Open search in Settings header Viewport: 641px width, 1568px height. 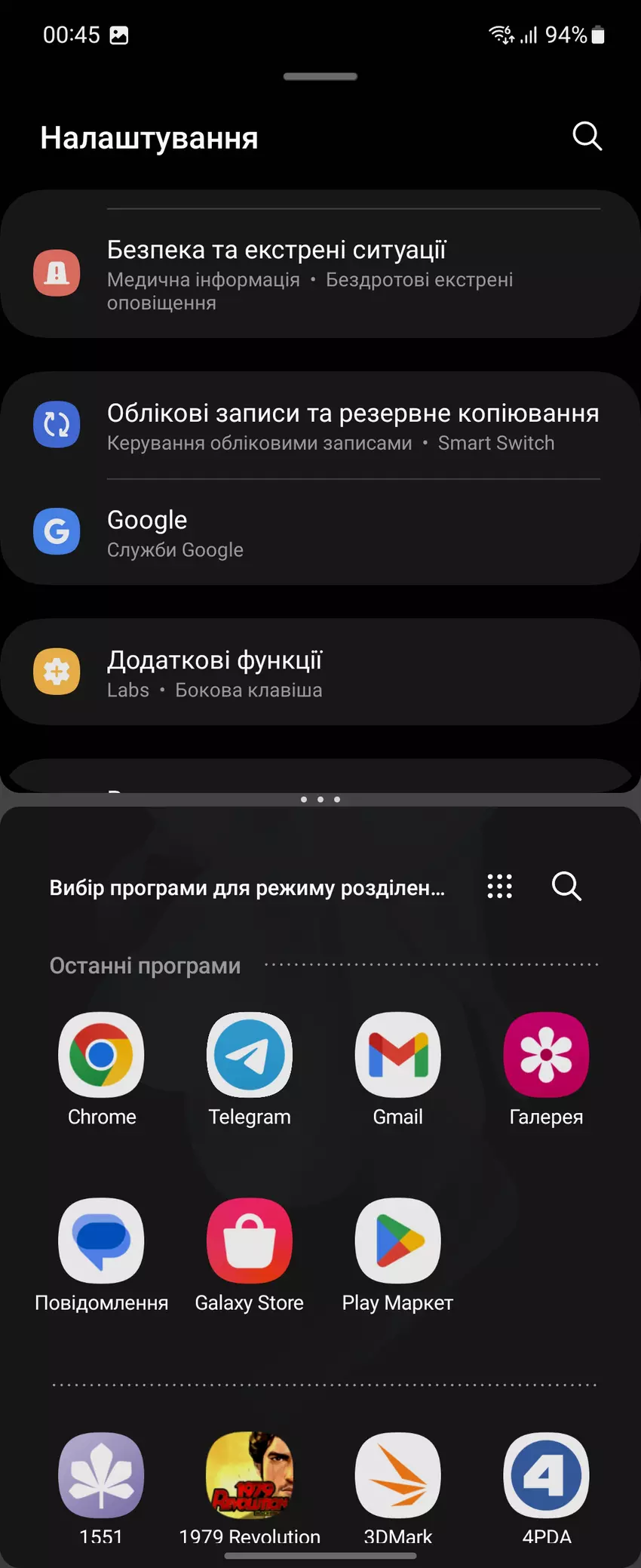click(x=587, y=137)
